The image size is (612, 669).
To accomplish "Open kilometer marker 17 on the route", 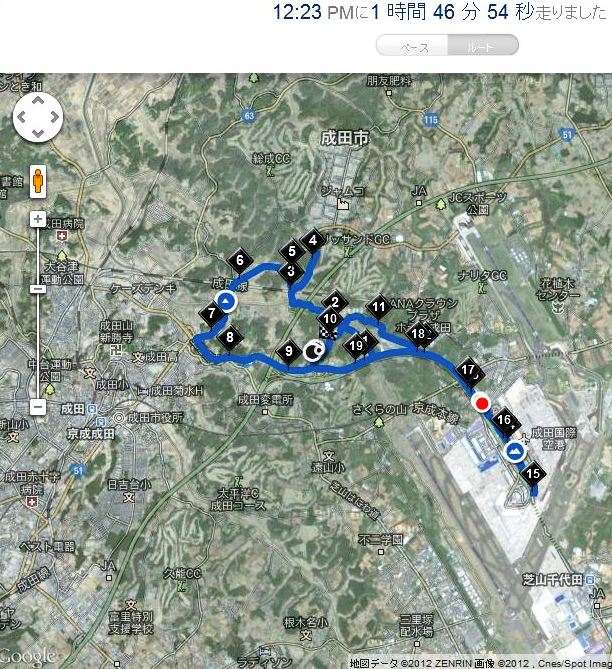I will 466,369.
